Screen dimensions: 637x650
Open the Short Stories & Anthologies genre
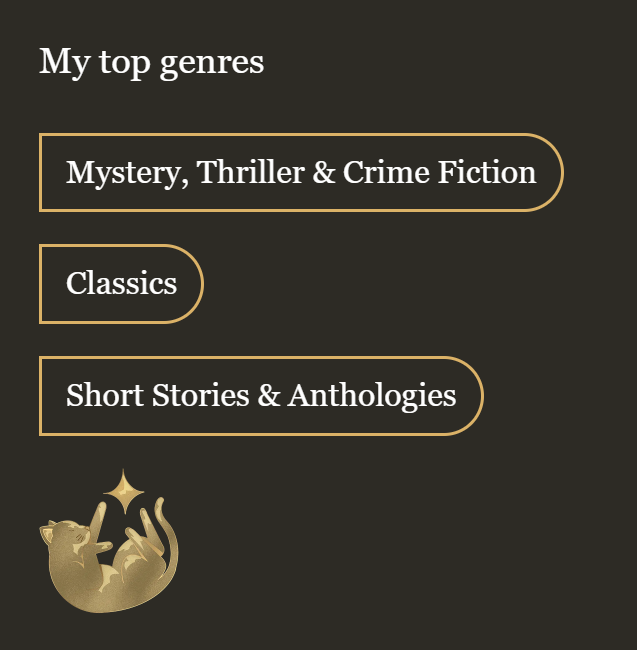point(260,396)
